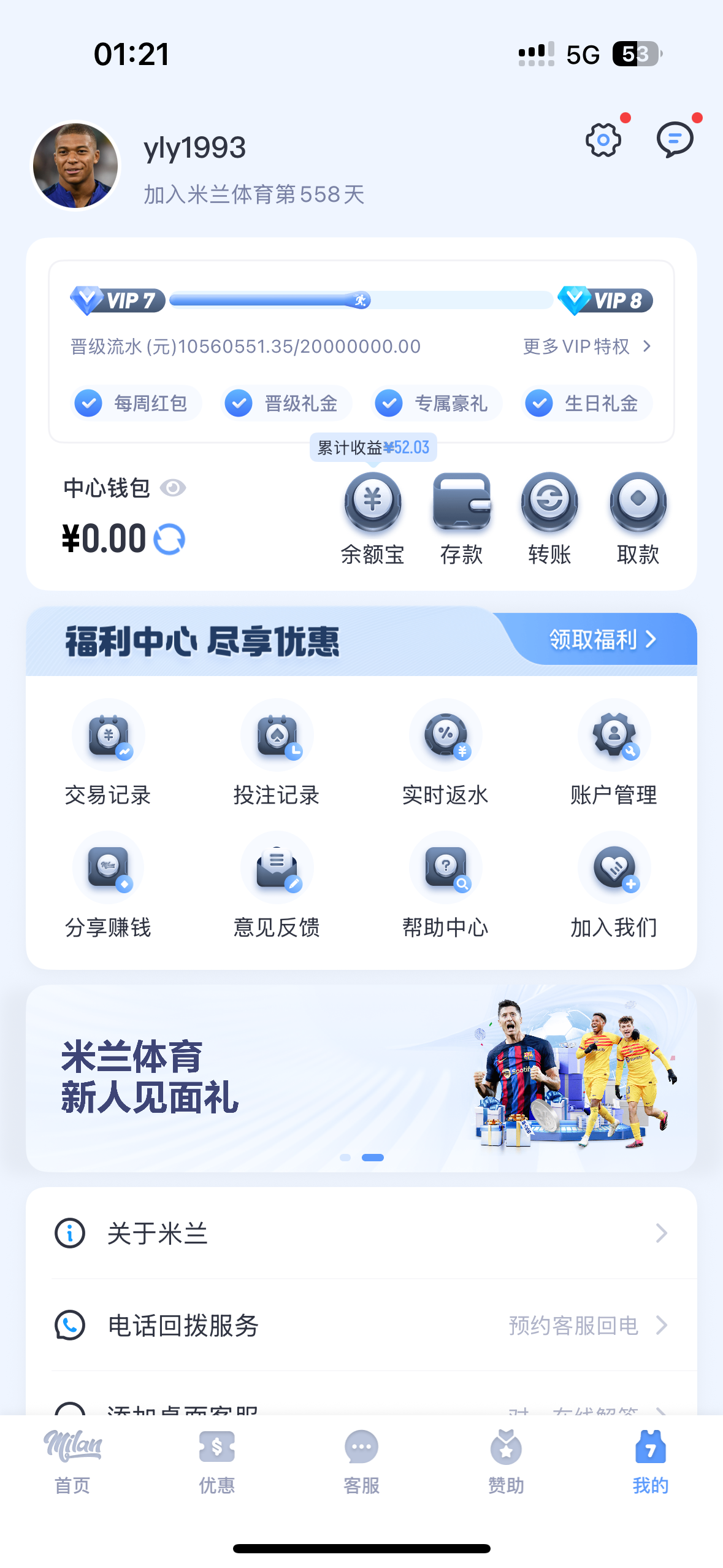This screenshot has width=723, height=1568.
Task: Click the VIP progress bar between VIP7 and VIP8
Action: coord(361,301)
